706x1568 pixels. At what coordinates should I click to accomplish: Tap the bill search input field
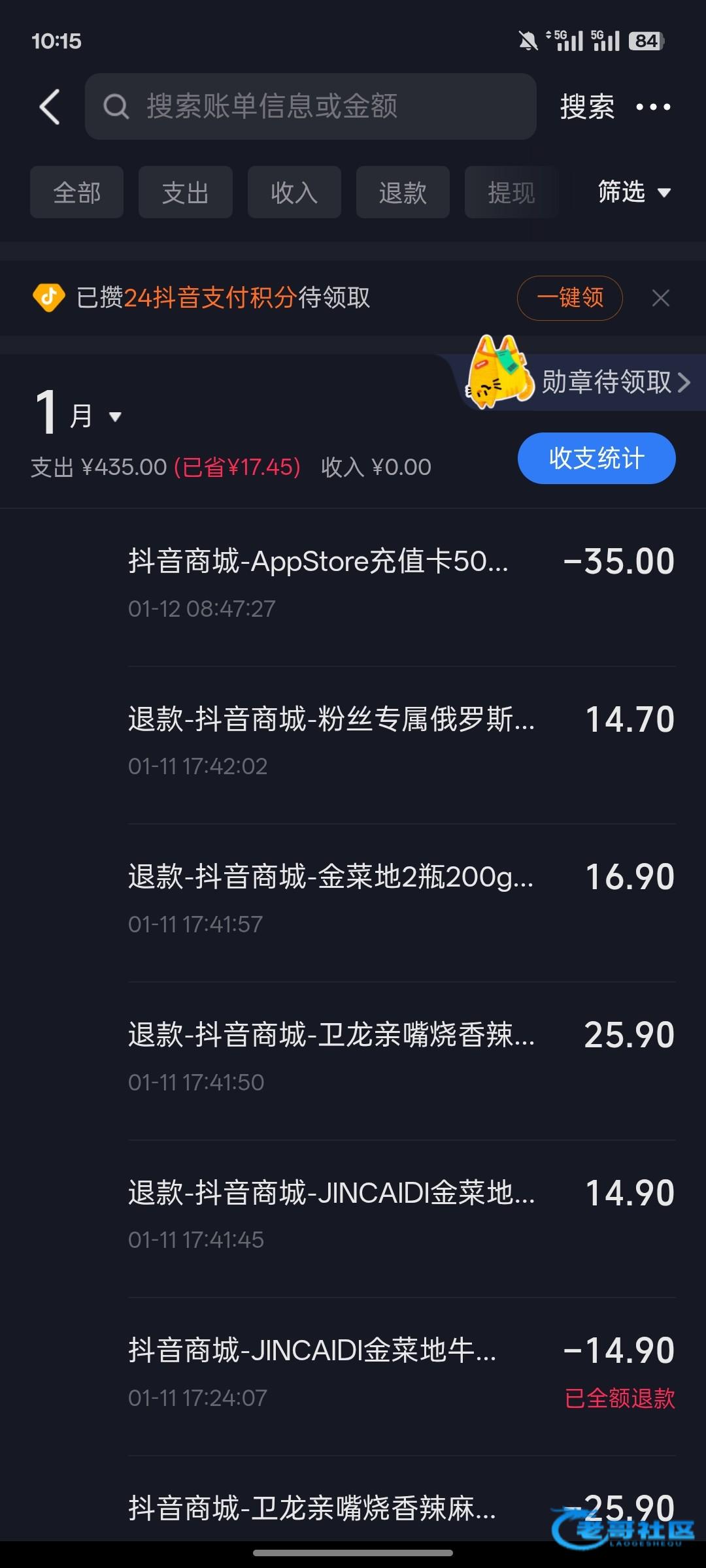[x=311, y=106]
